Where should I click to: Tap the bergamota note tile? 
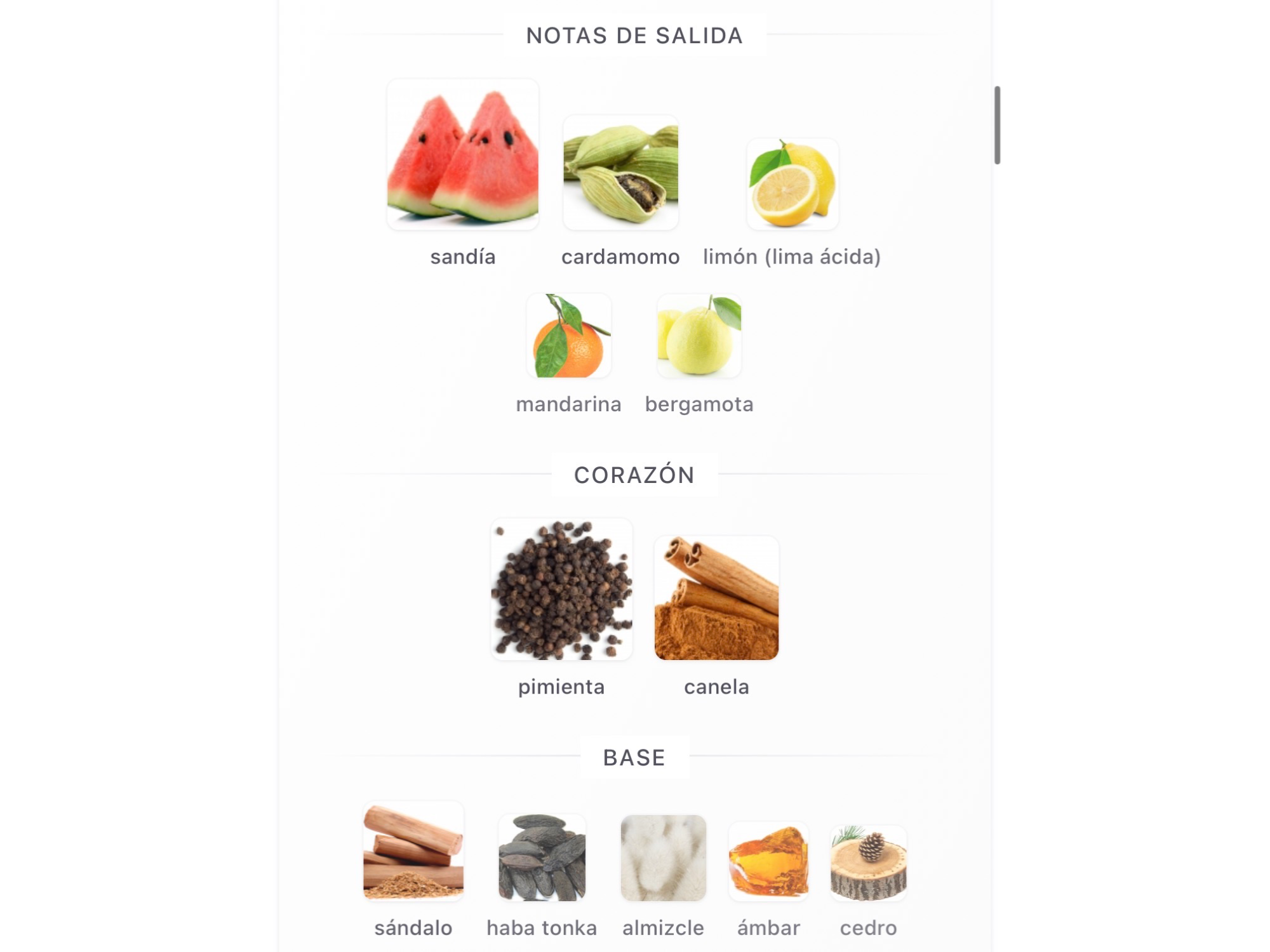coord(699,336)
